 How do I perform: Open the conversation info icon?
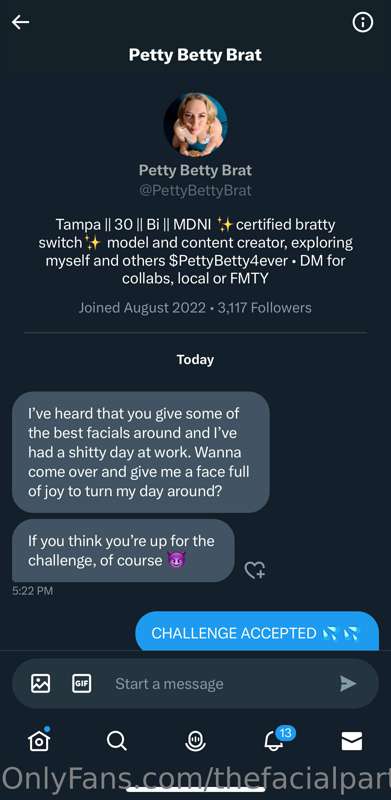363,22
